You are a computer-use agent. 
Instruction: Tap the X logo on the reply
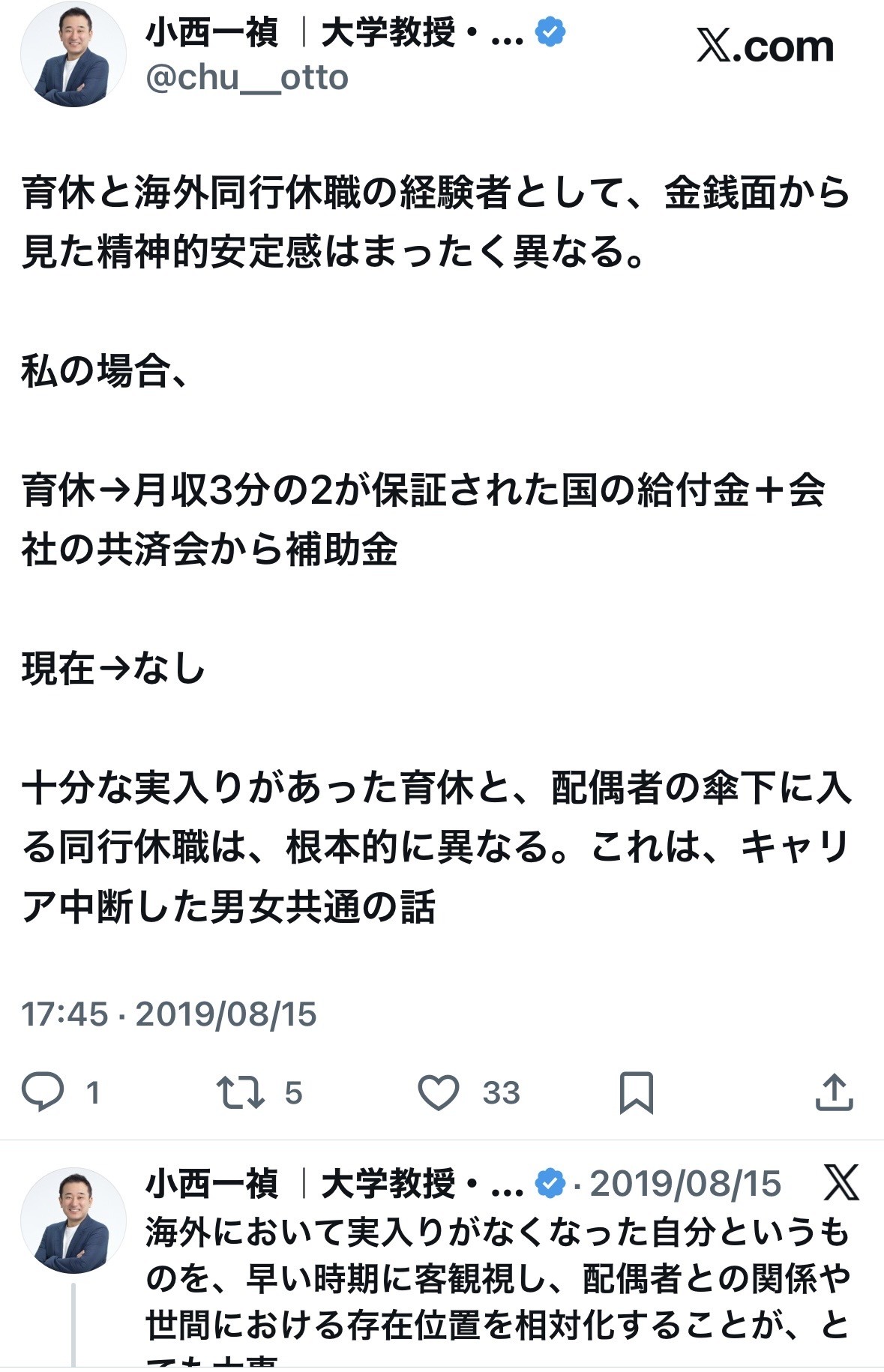click(x=841, y=1183)
